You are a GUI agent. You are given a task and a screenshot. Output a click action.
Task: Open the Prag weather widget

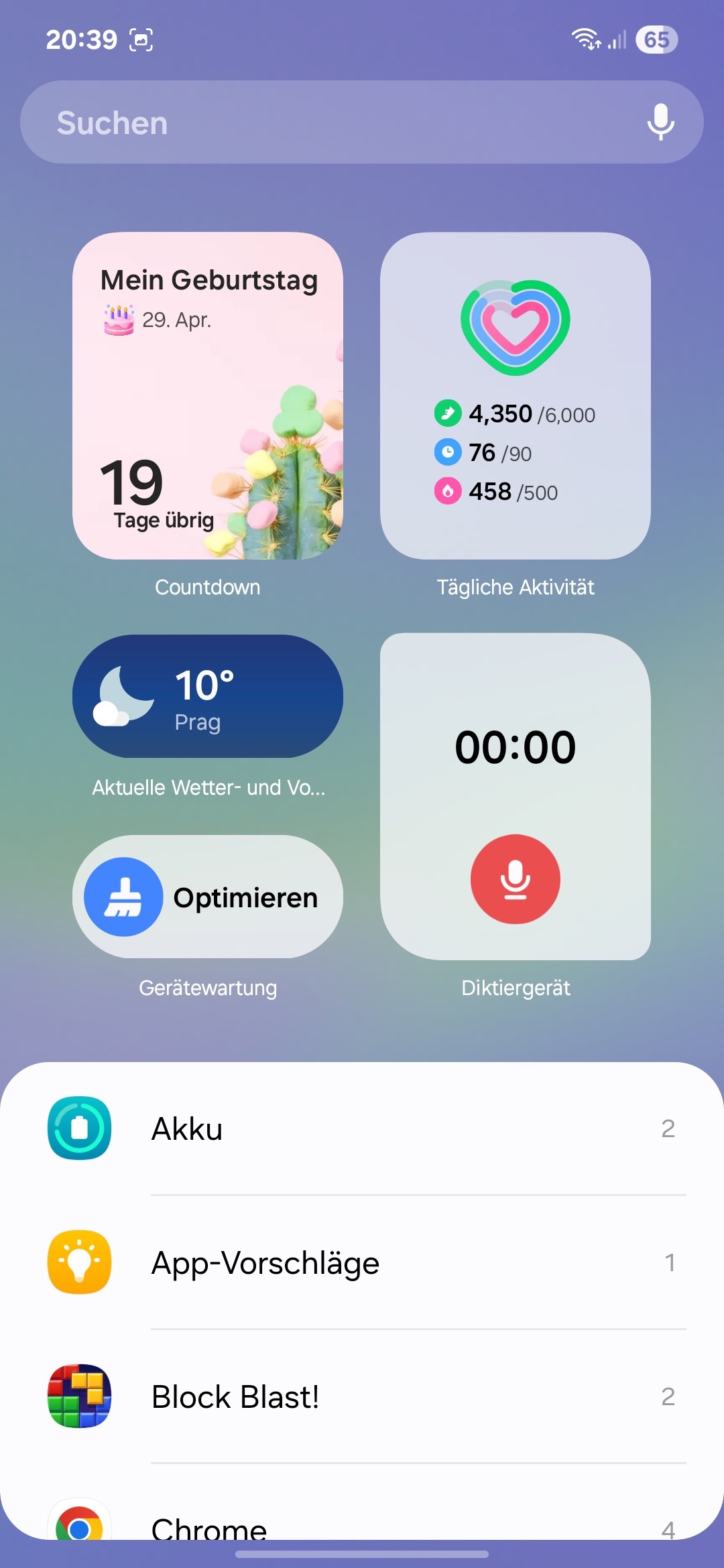(x=206, y=697)
